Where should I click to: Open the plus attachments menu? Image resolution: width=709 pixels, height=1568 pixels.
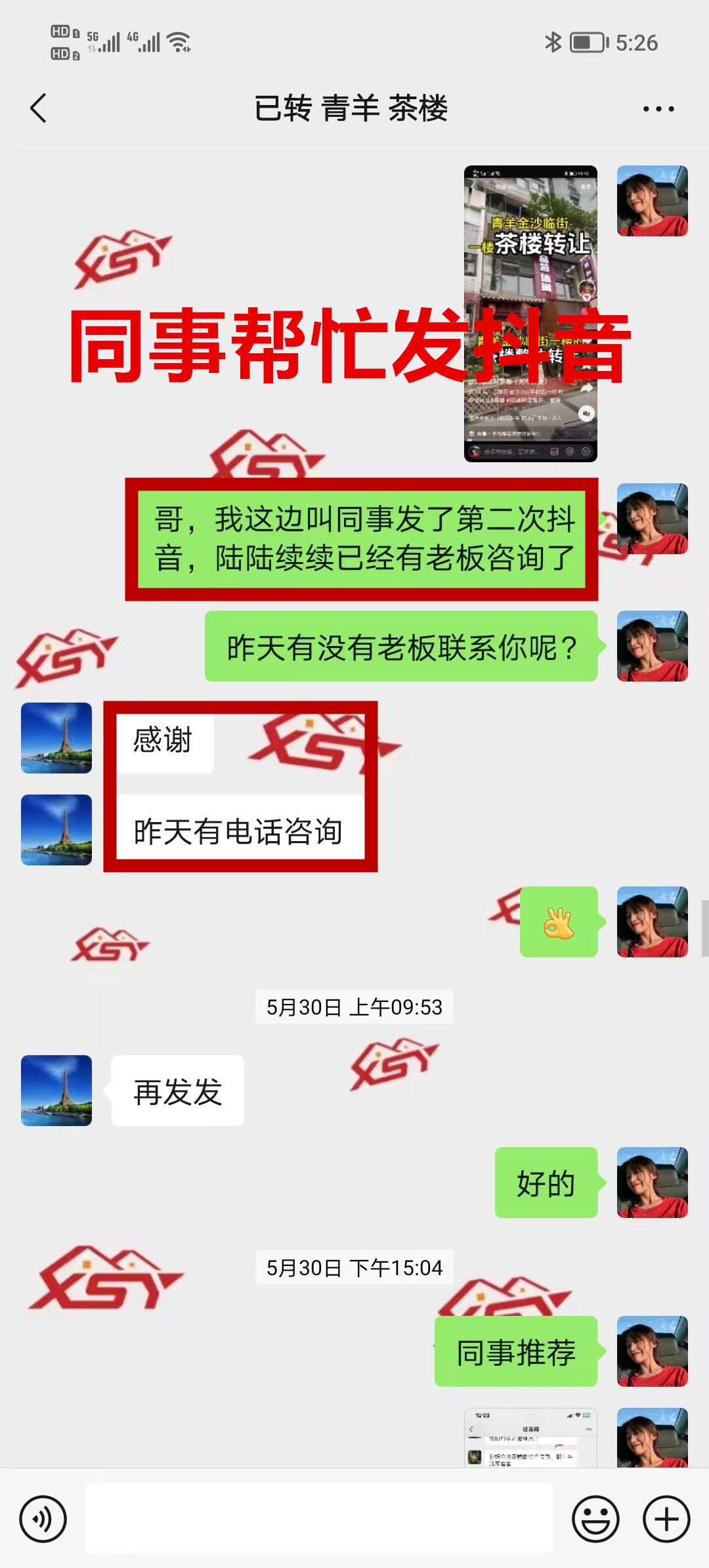pyautogui.click(x=666, y=1519)
